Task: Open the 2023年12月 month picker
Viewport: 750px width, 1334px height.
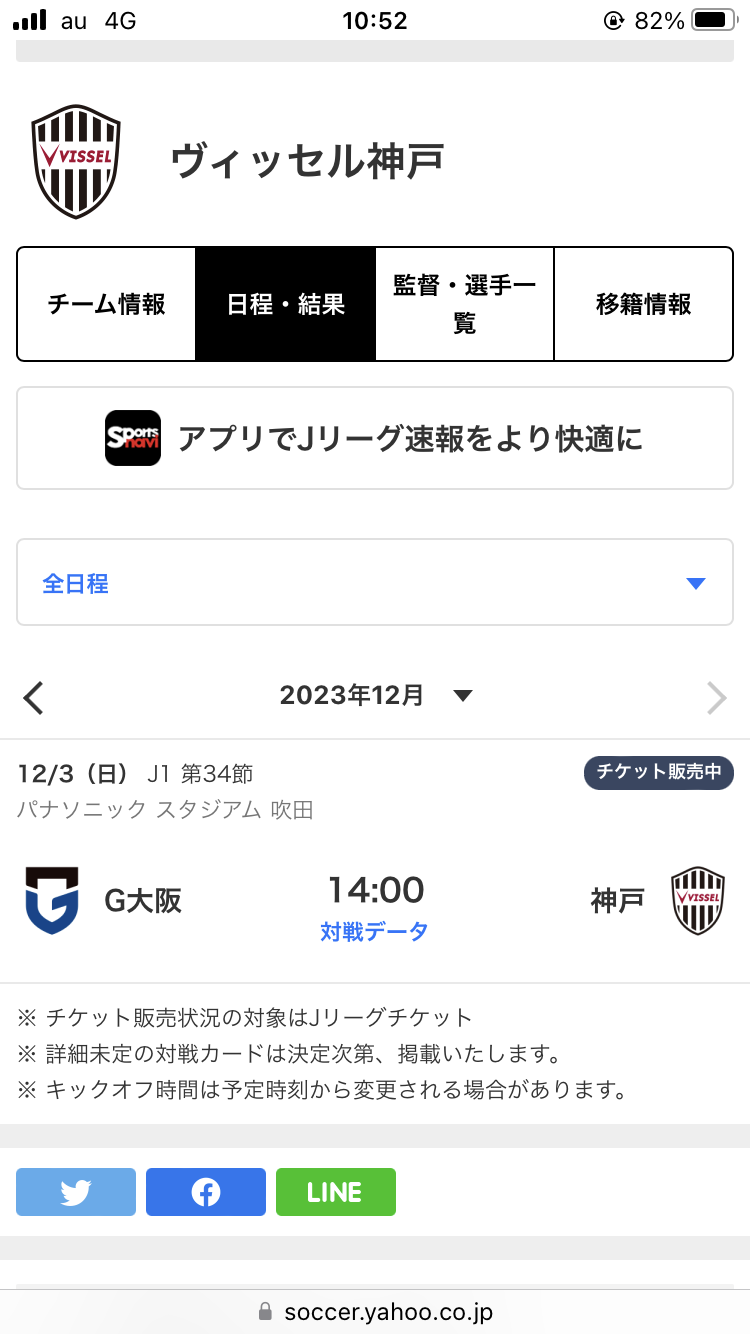Action: click(376, 695)
